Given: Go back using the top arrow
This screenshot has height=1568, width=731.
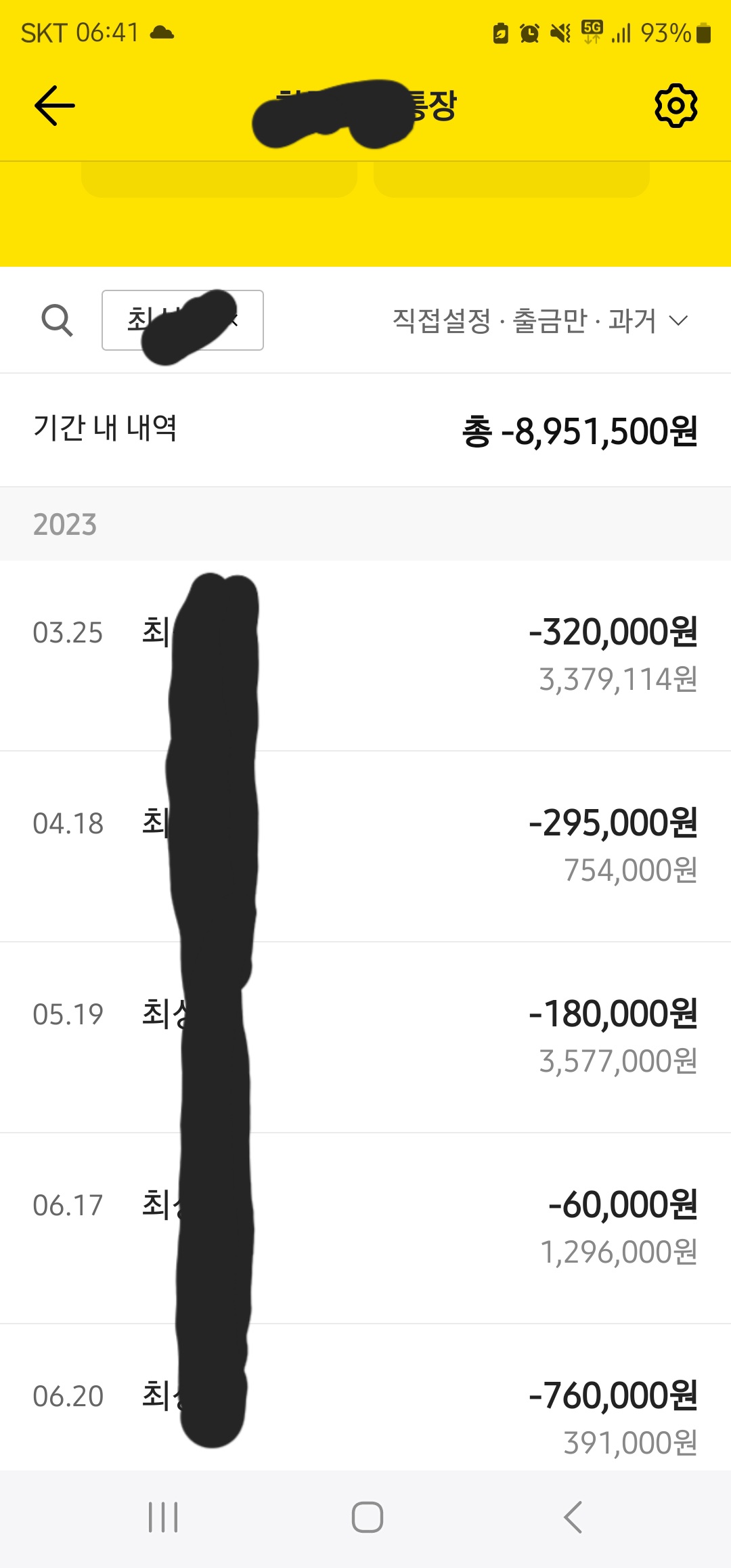Looking at the screenshot, I should pyautogui.click(x=54, y=106).
